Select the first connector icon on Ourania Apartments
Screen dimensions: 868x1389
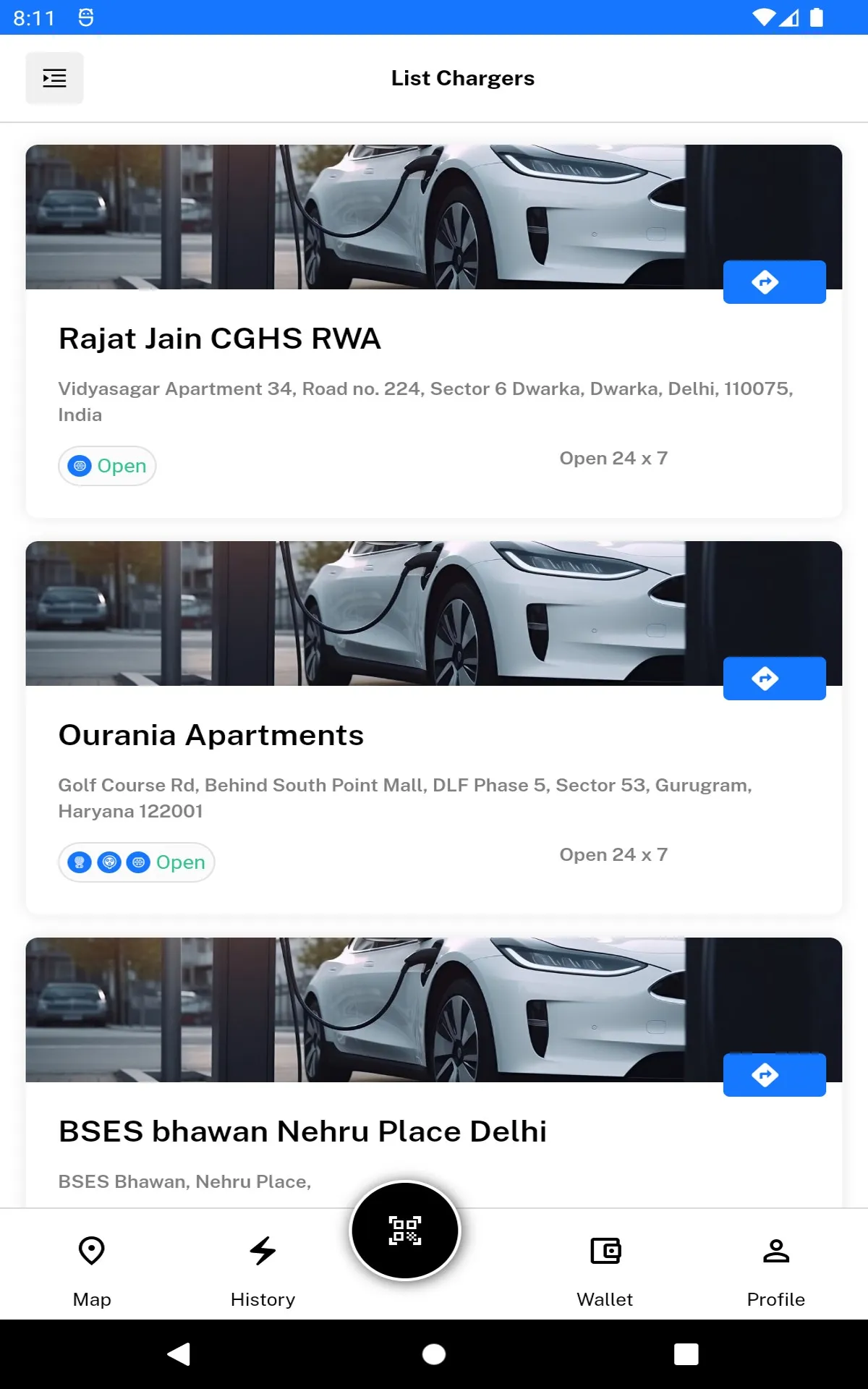(81, 862)
